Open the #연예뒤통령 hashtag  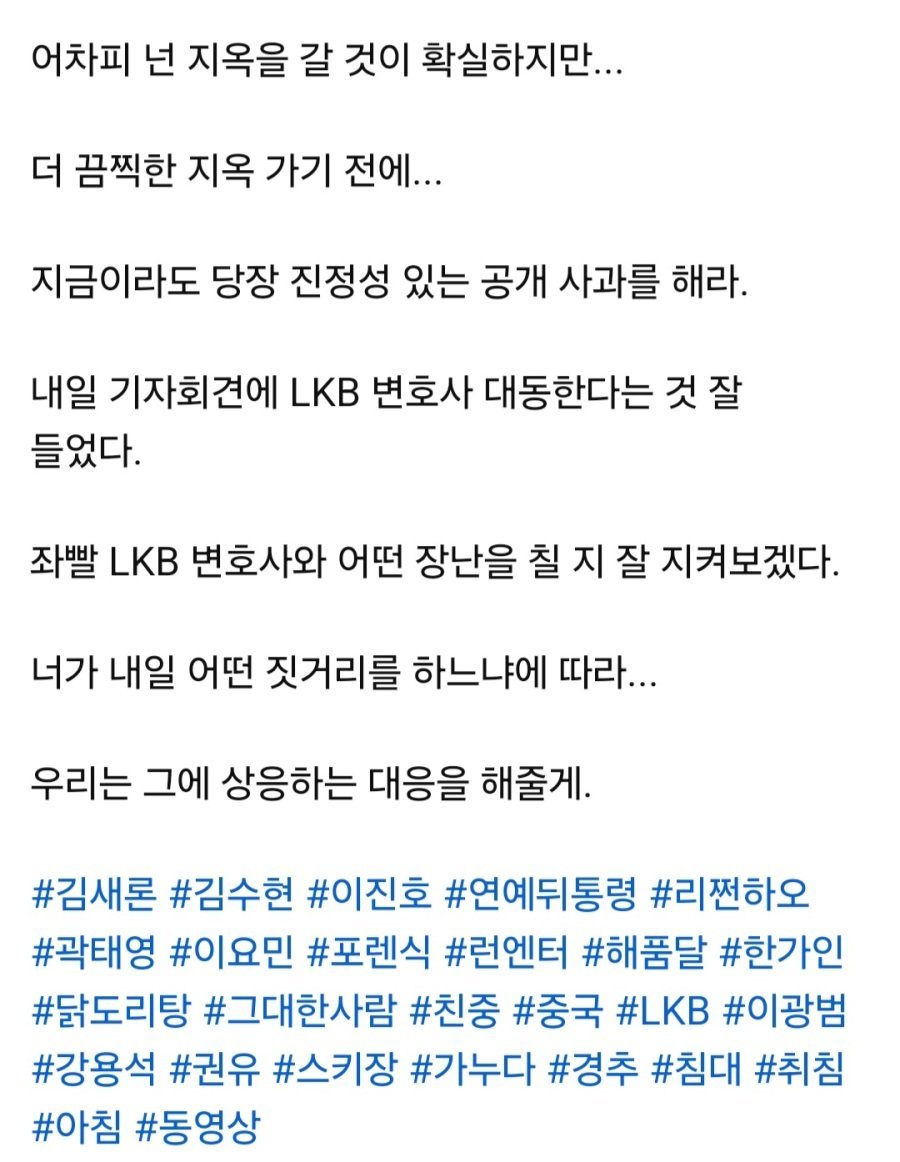tap(541, 894)
